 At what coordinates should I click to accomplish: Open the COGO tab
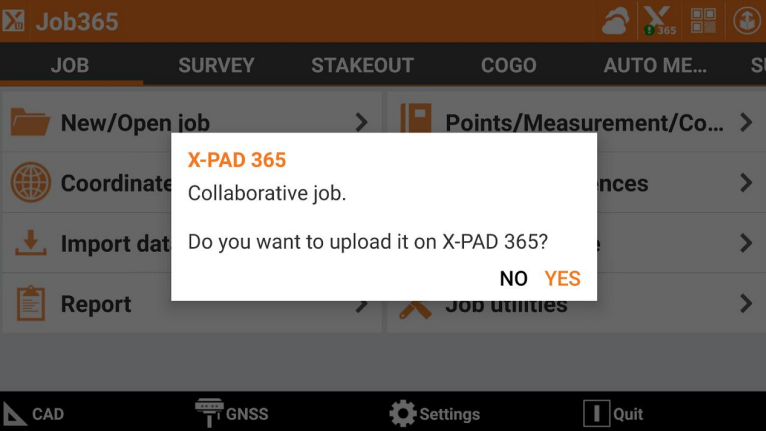[x=508, y=66]
